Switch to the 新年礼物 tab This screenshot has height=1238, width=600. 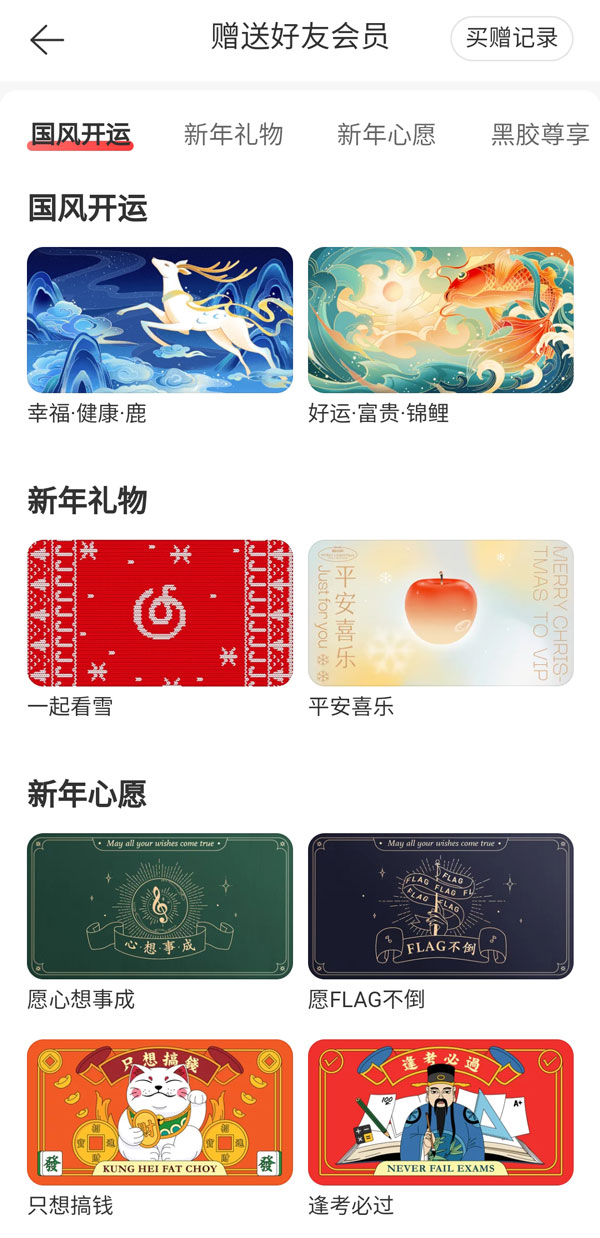pos(233,135)
